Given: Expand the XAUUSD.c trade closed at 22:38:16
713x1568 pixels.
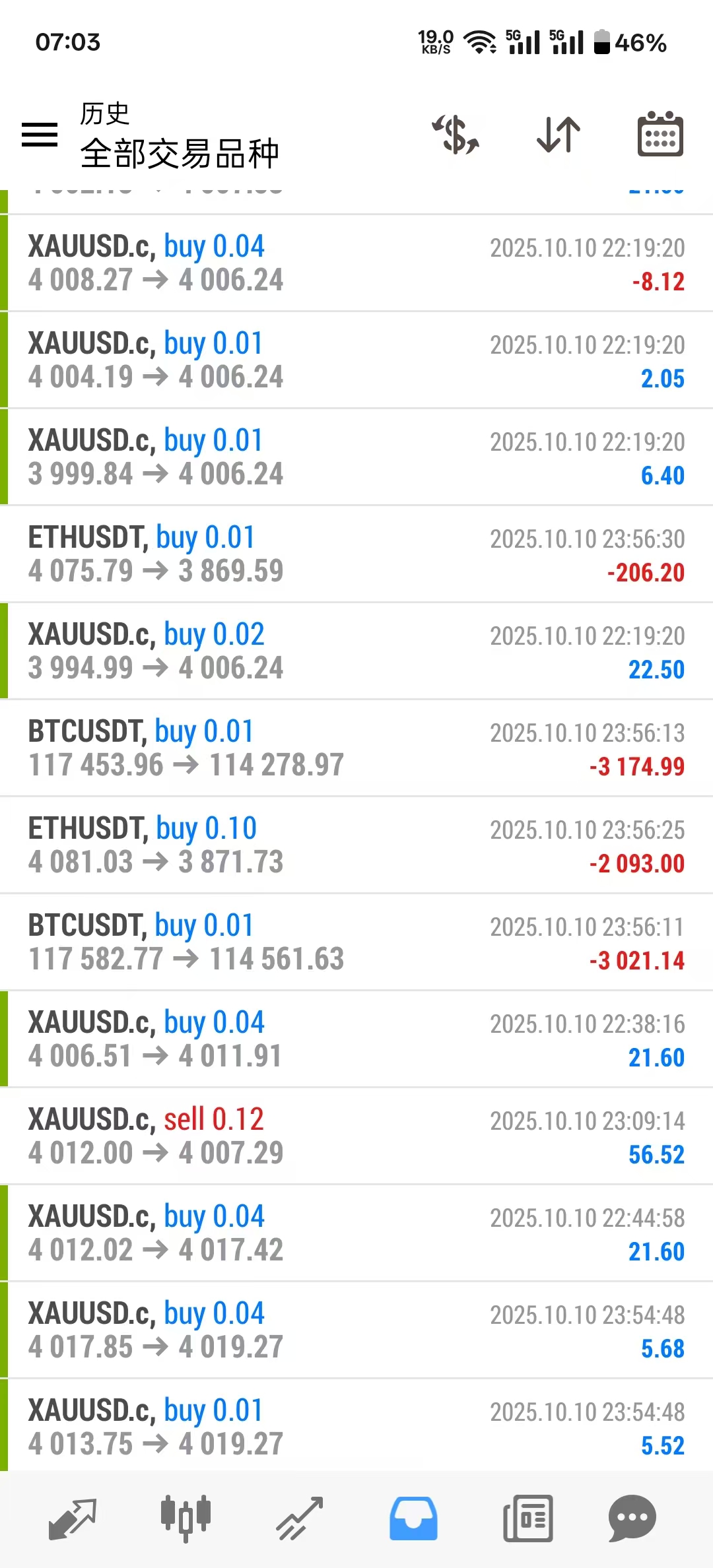Looking at the screenshot, I should coord(356,1039).
